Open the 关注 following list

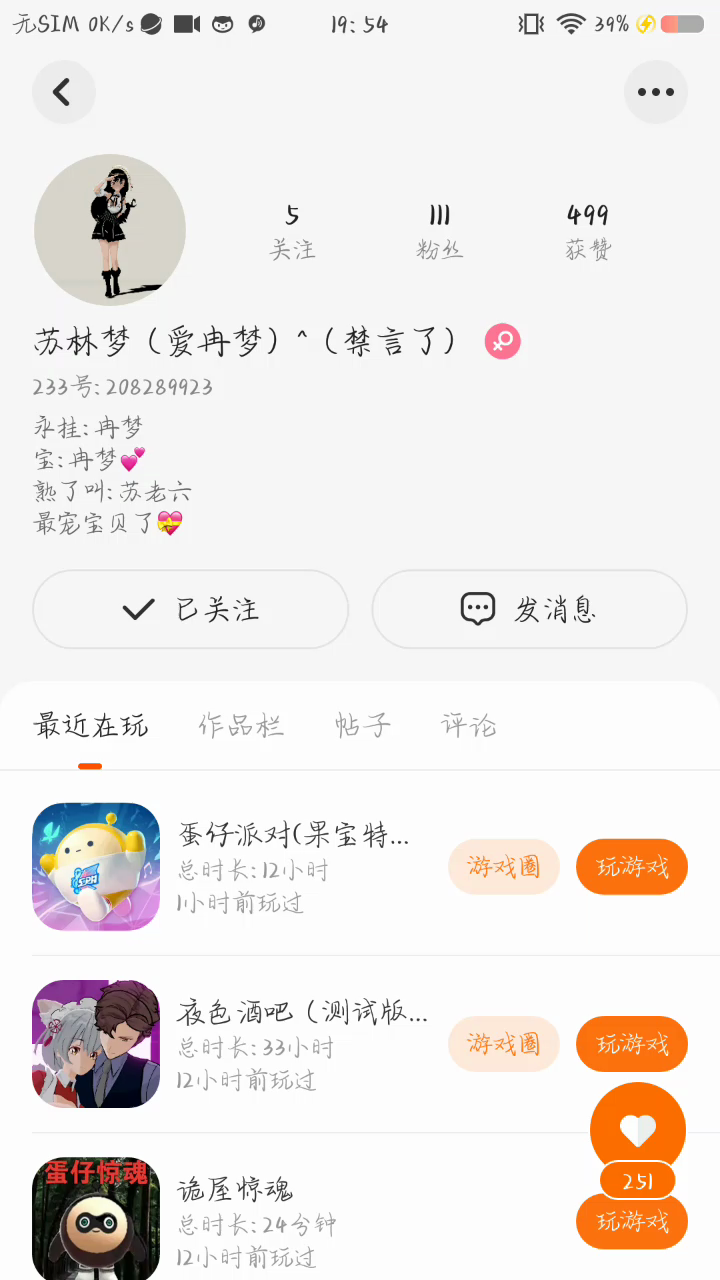click(x=292, y=232)
